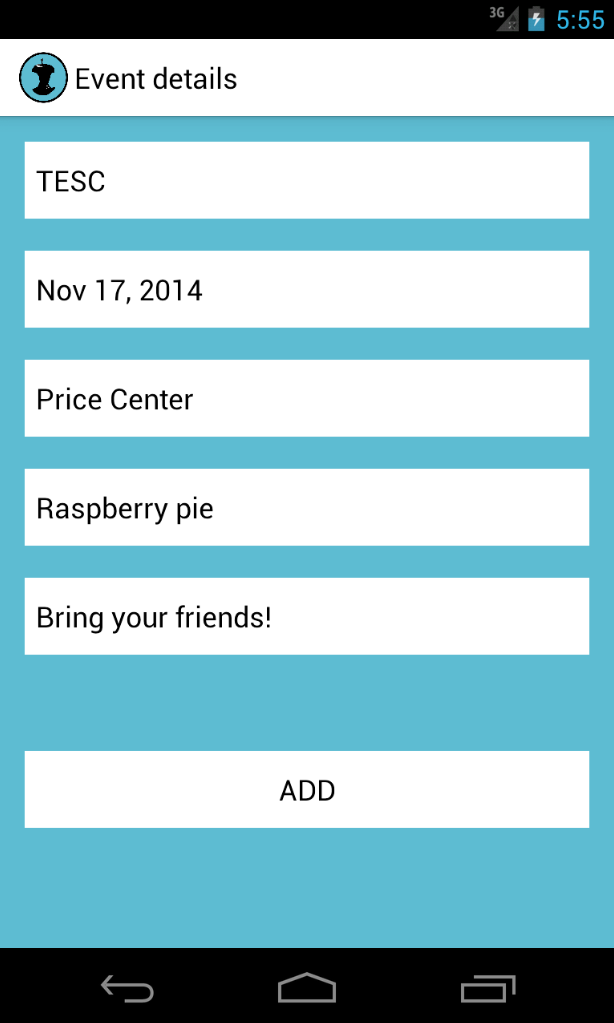Edit the Price Center location field
Viewport: 614px width, 1023px height.
pyautogui.click(x=306, y=398)
